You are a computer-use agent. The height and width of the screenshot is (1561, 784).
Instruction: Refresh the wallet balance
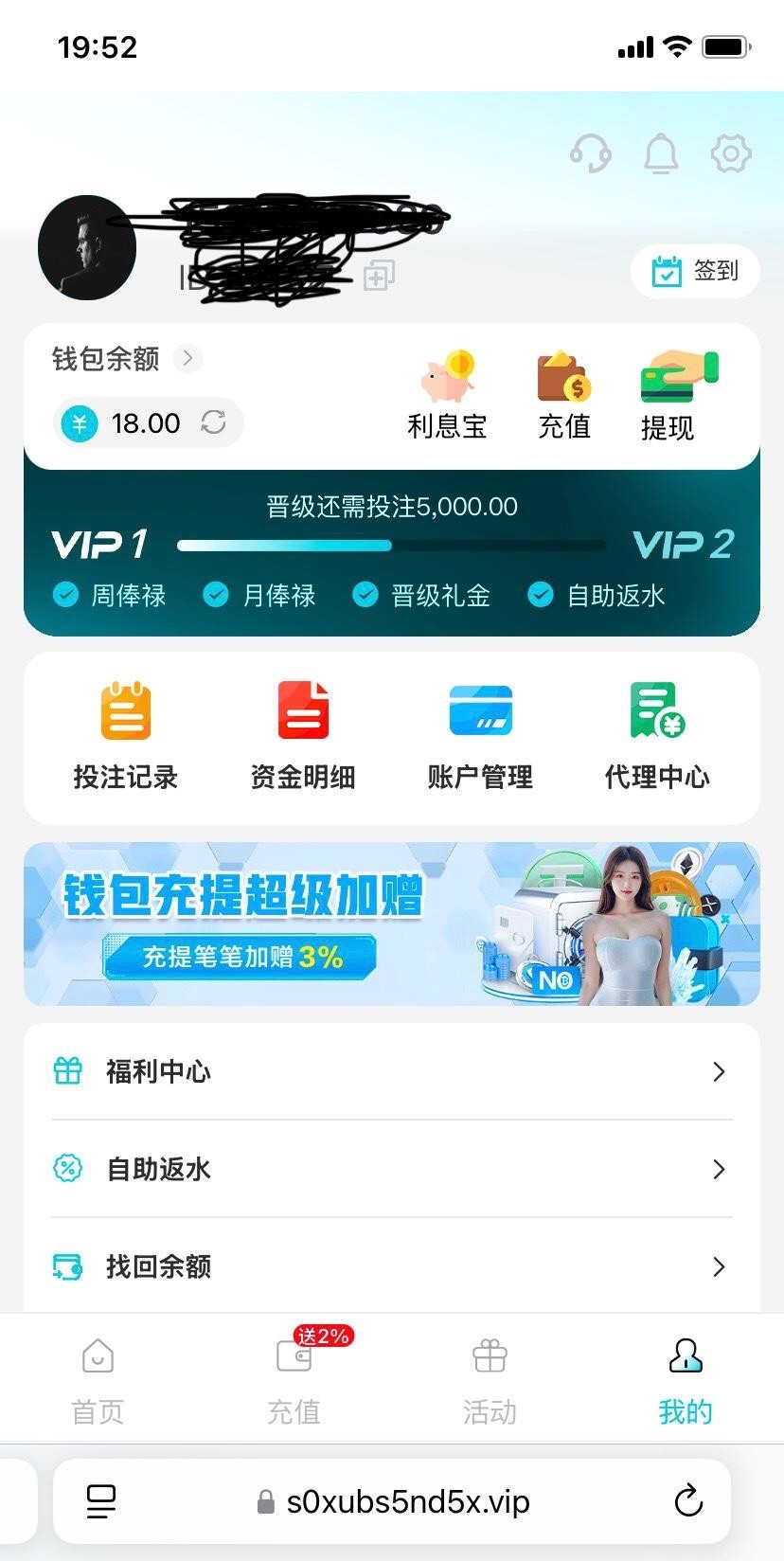pyautogui.click(x=214, y=422)
